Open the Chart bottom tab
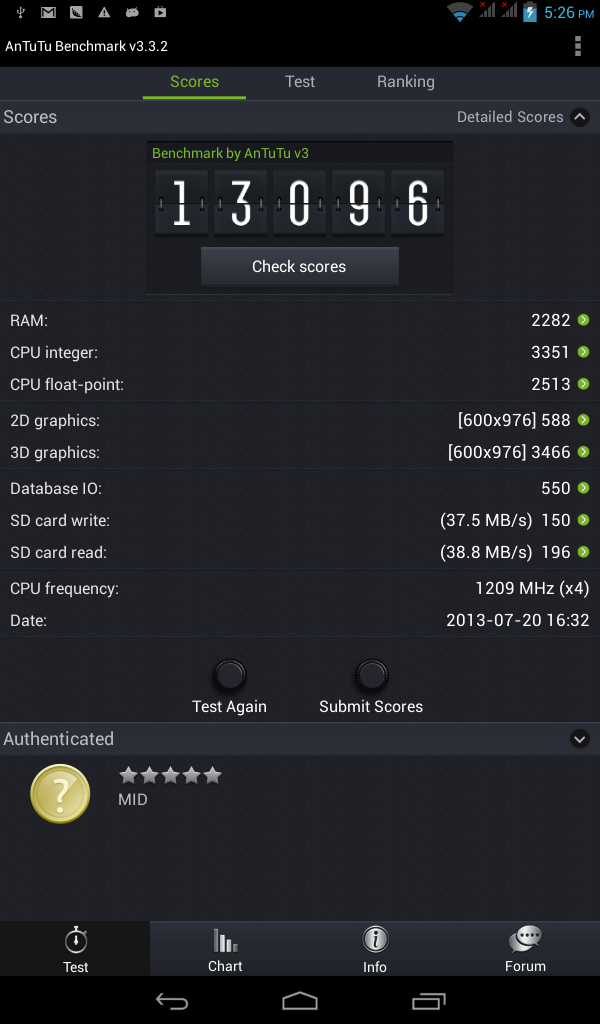Screen dimensions: 600x1024 (x=225, y=949)
